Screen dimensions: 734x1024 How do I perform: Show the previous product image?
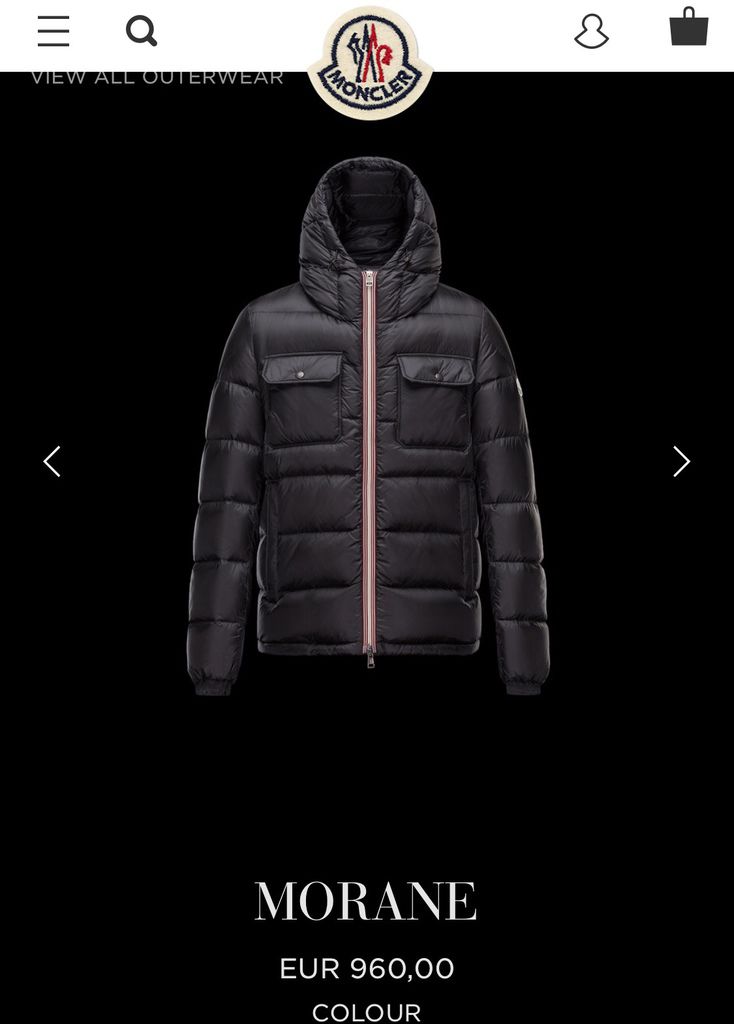(52, 461)
